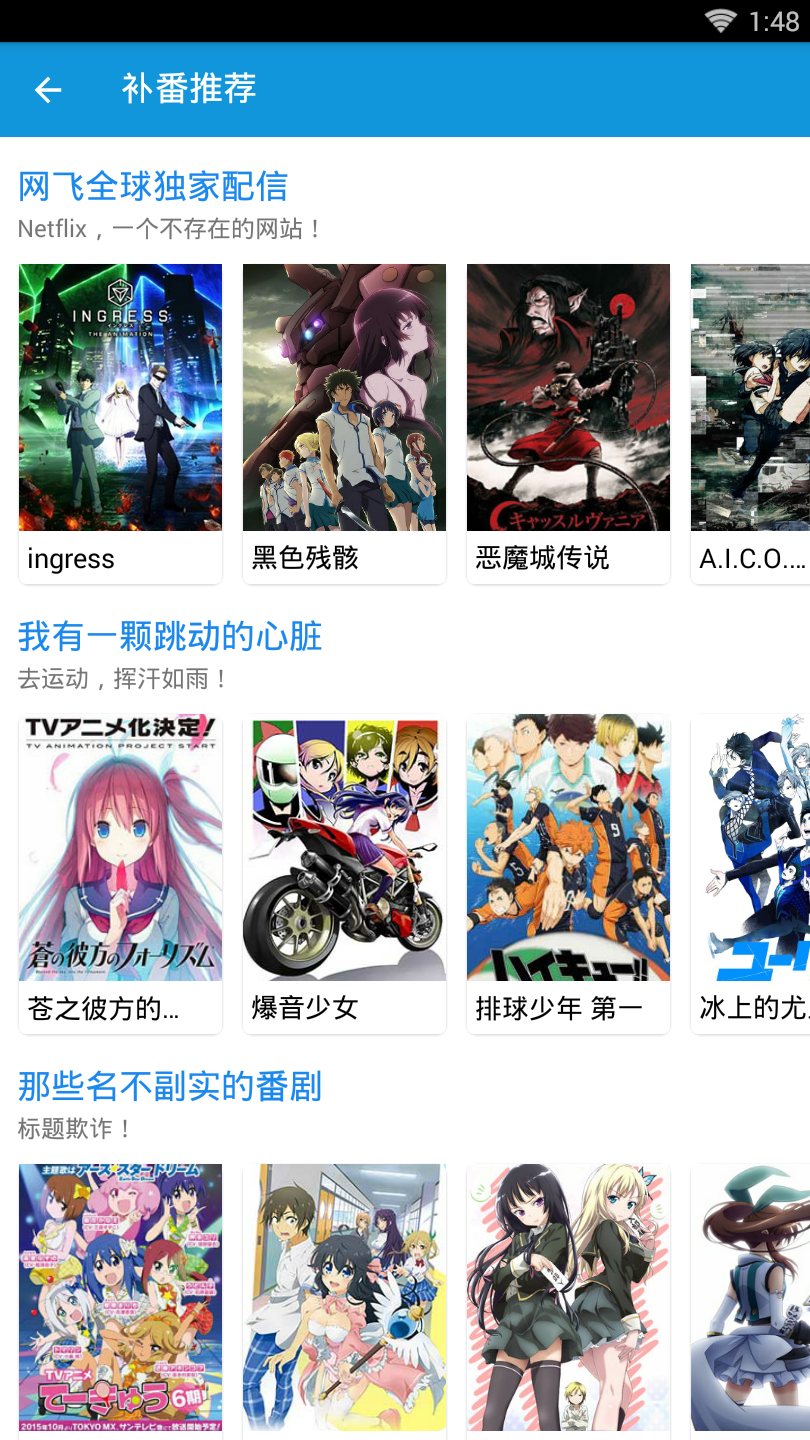Select the 恶魔城传说 card
810x1440 pixels.
pyautogui.click(x=568, y=420)
